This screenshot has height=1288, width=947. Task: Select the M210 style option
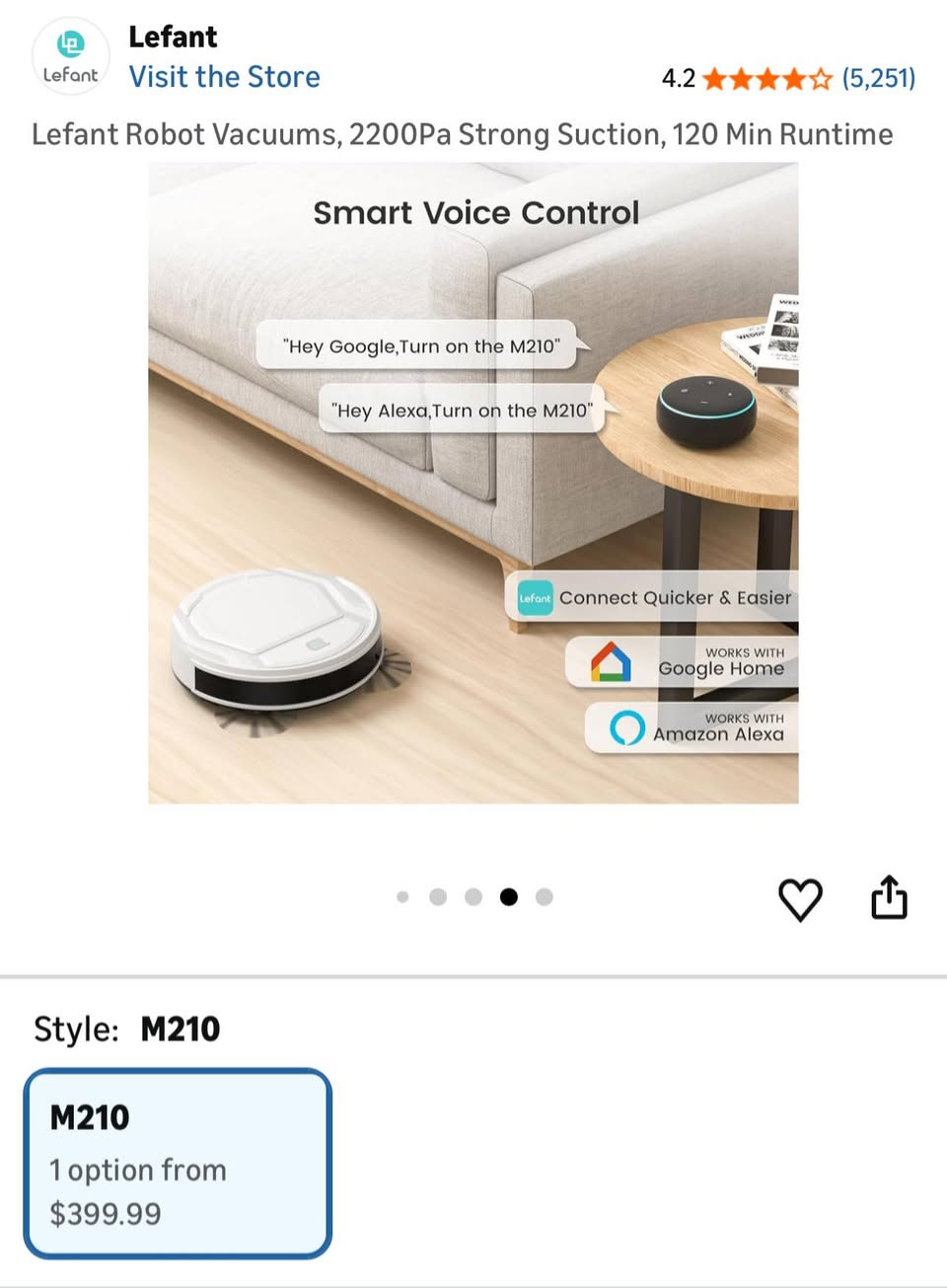click(178, 1163)
